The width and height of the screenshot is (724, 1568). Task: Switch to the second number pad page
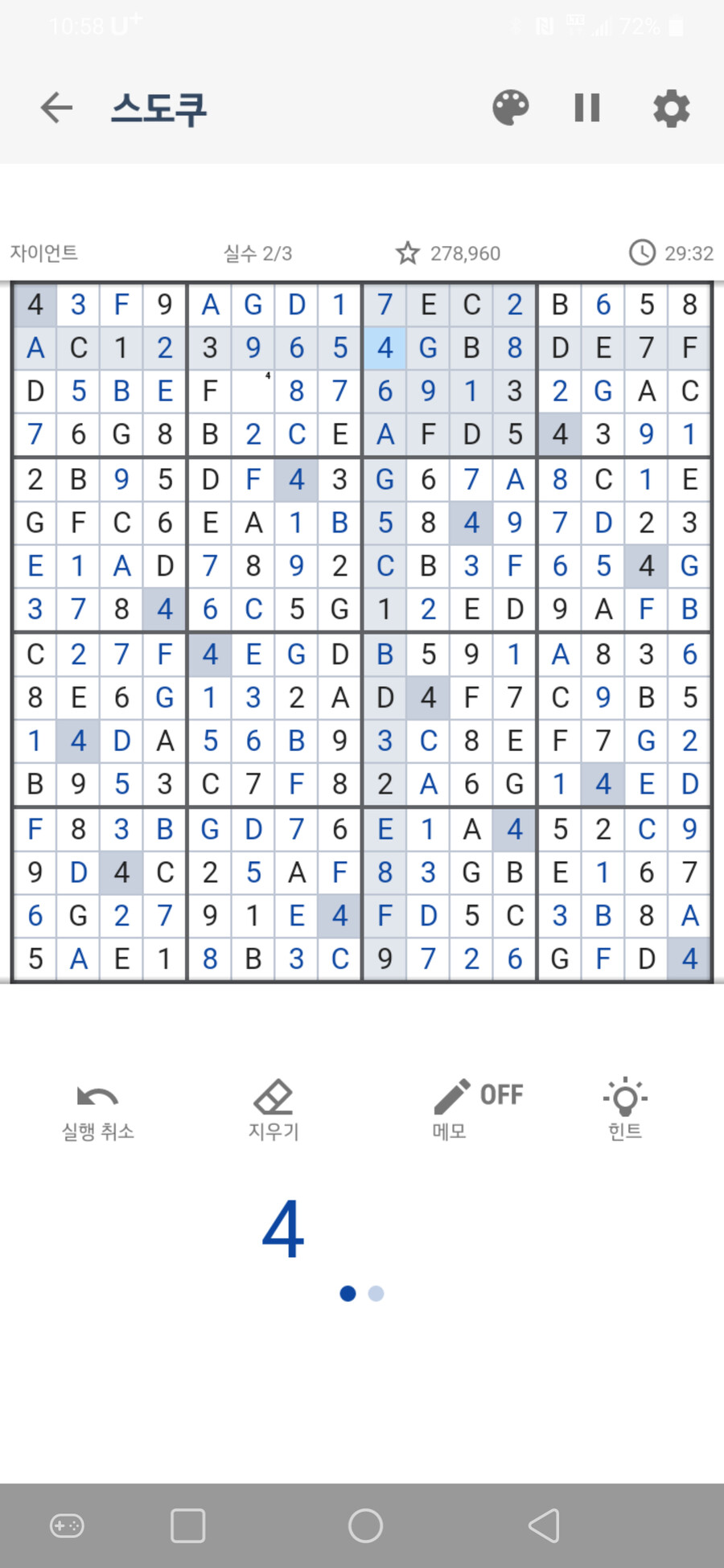pos(376,1294)
